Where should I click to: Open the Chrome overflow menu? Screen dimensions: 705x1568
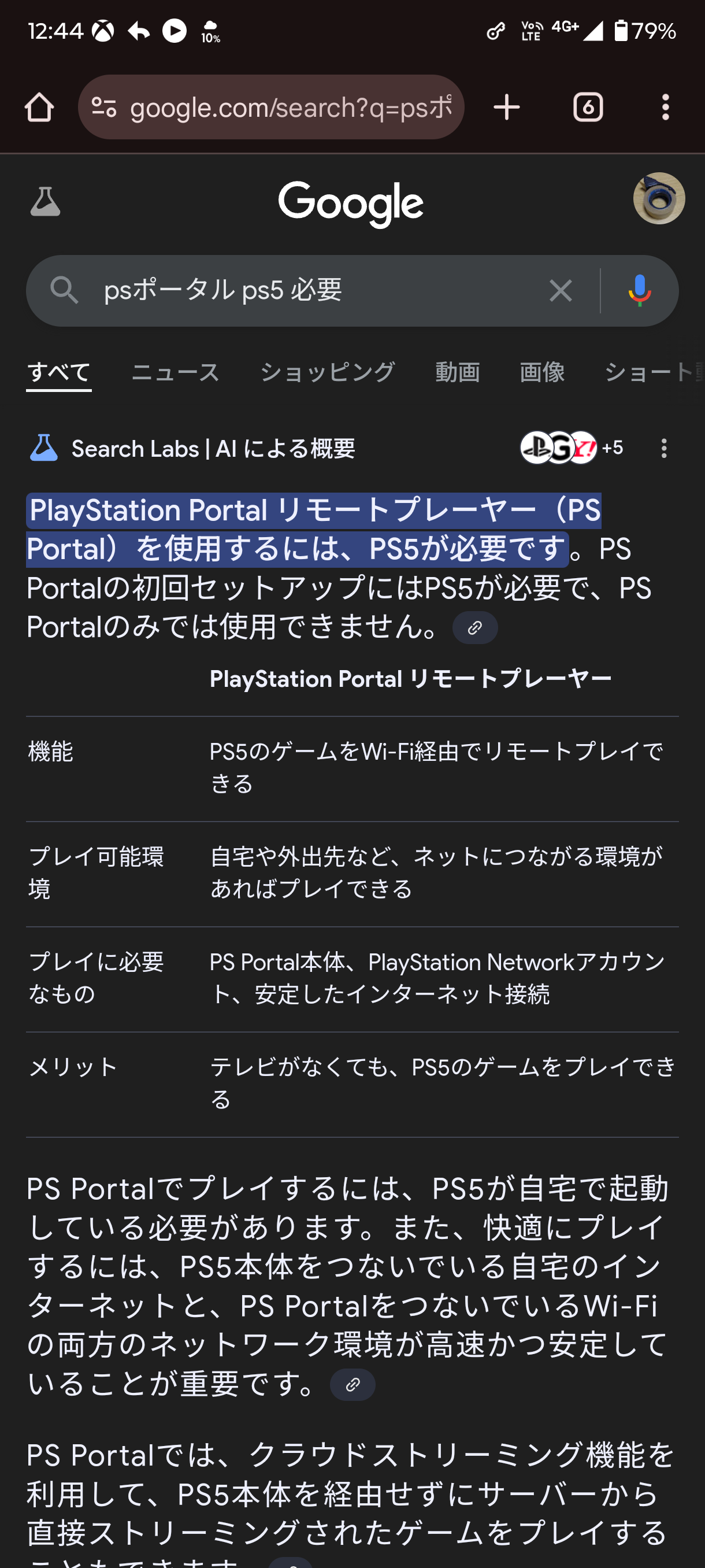pos(666,108)
